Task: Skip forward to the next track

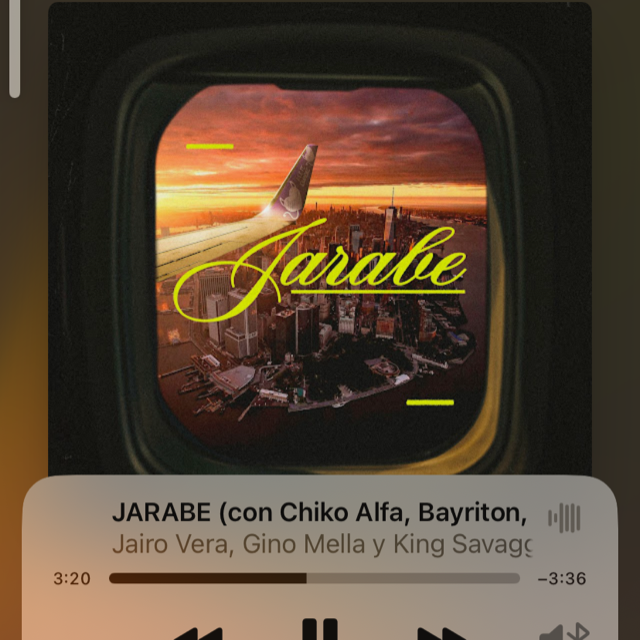Action: 441,633
